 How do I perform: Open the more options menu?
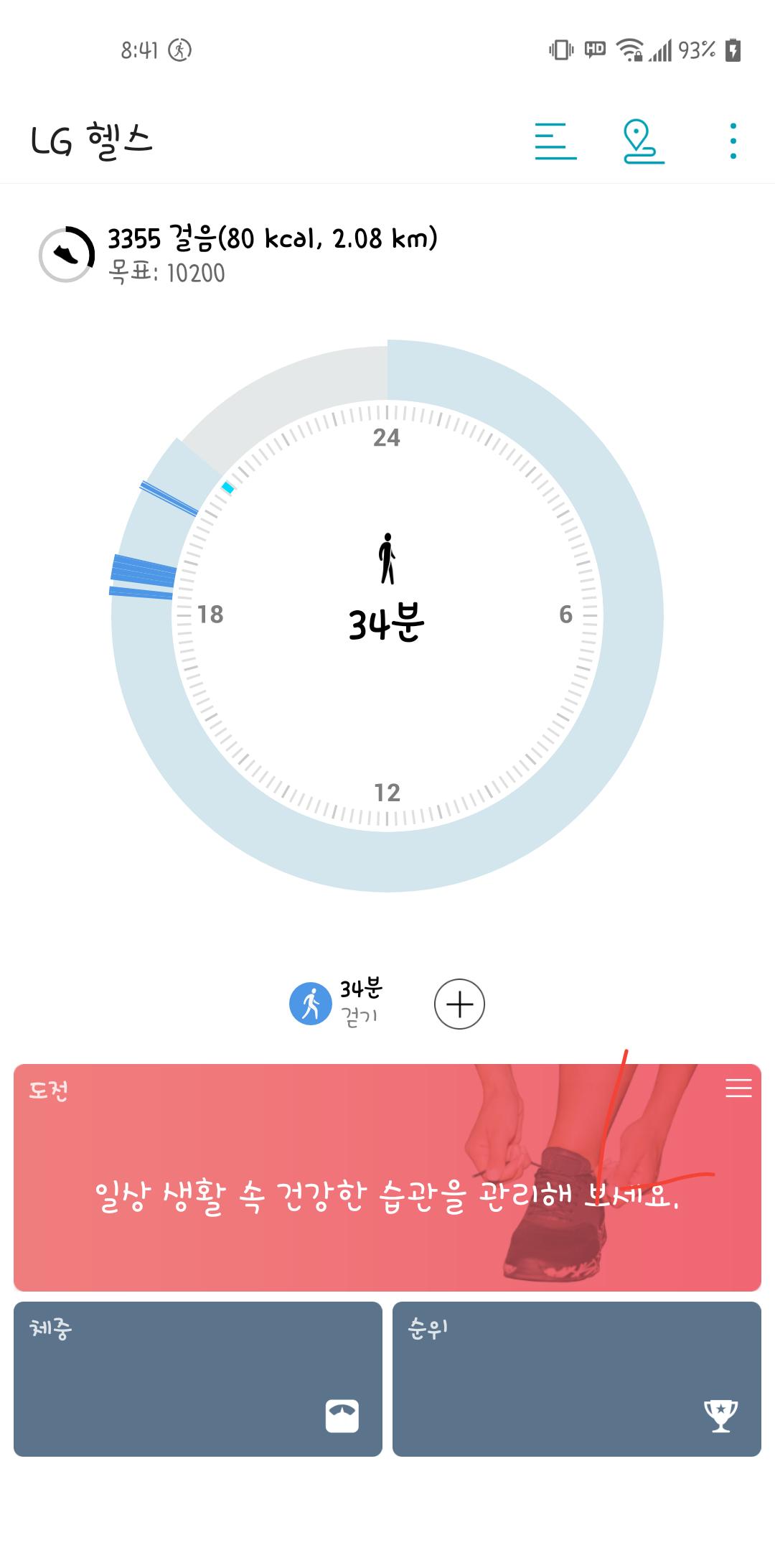point(733,141)
